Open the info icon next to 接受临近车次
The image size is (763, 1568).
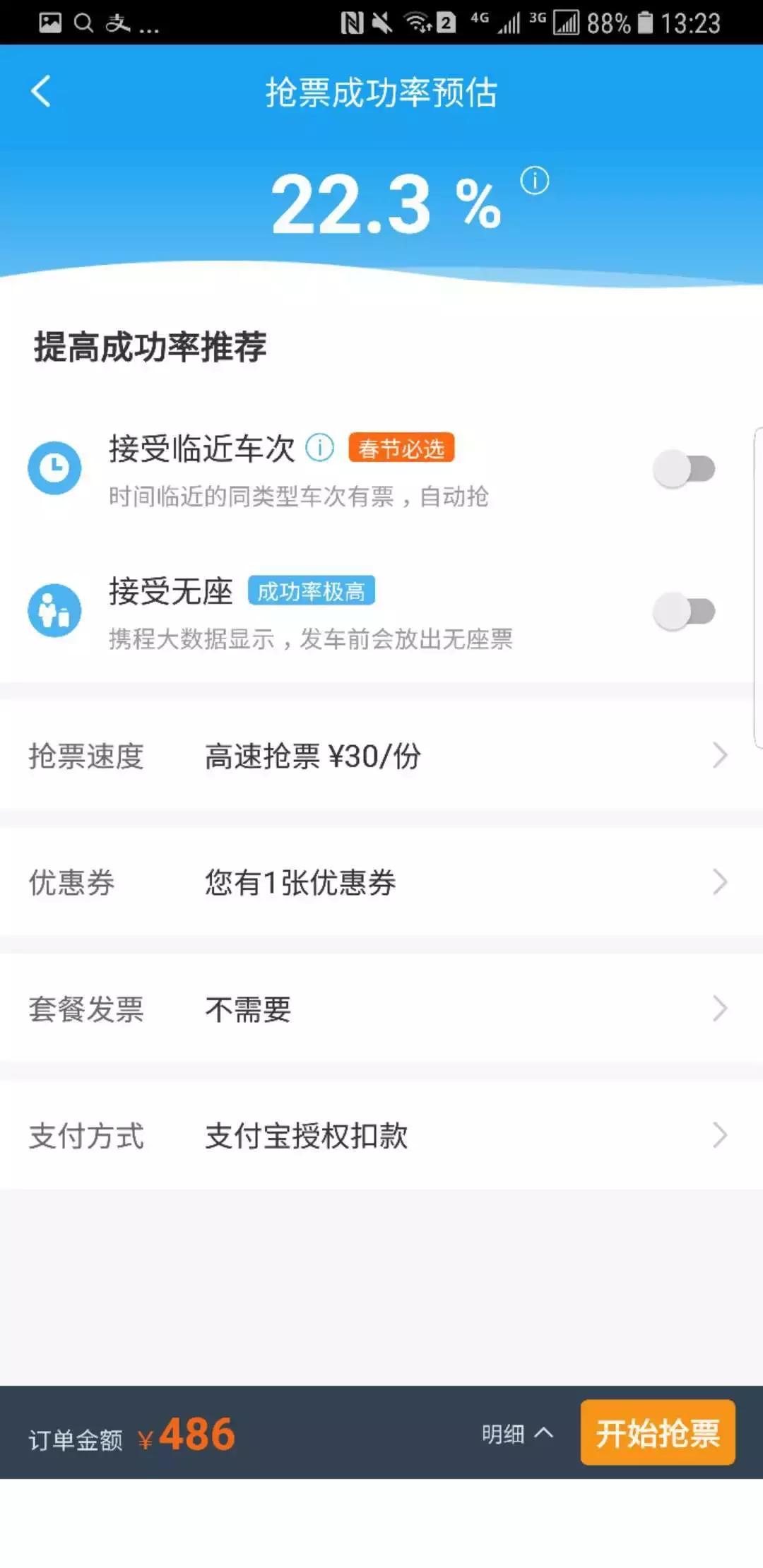pos(319,447)
